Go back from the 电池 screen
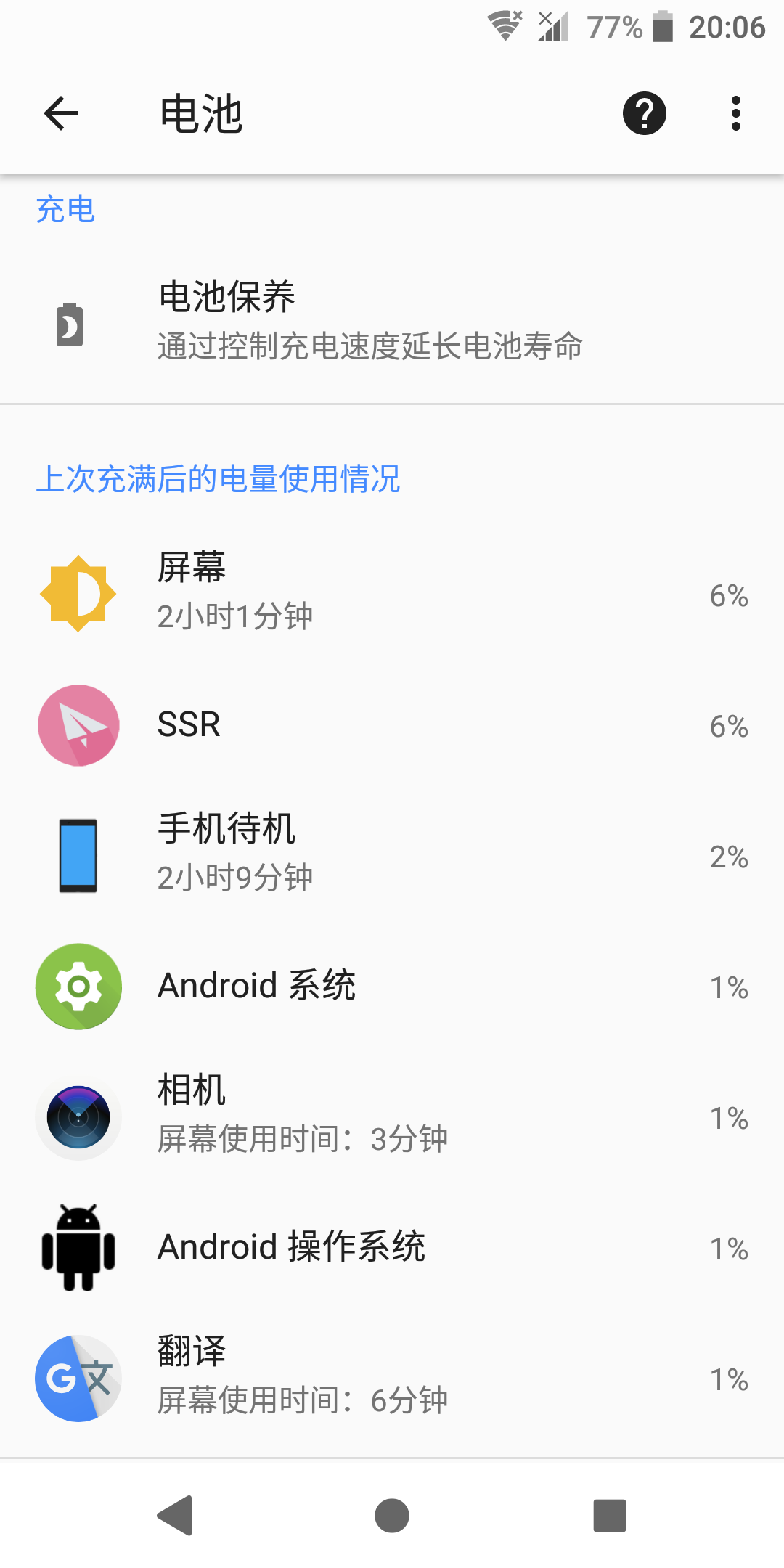 point(61,113)
